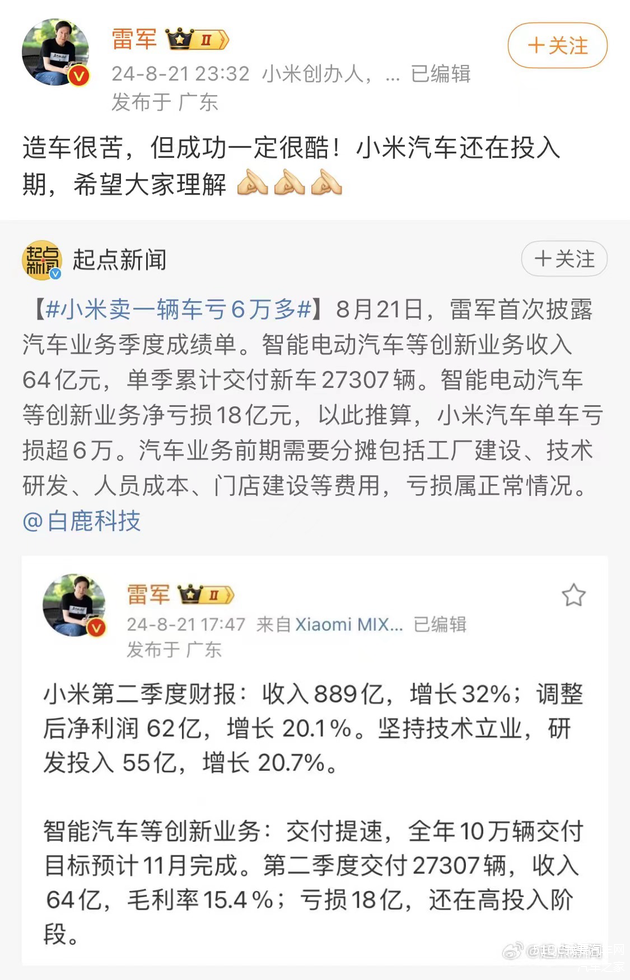Open 雷军's avatar in the quoted financial-report post
Screen dimensions: 630x980
(74, 605)
